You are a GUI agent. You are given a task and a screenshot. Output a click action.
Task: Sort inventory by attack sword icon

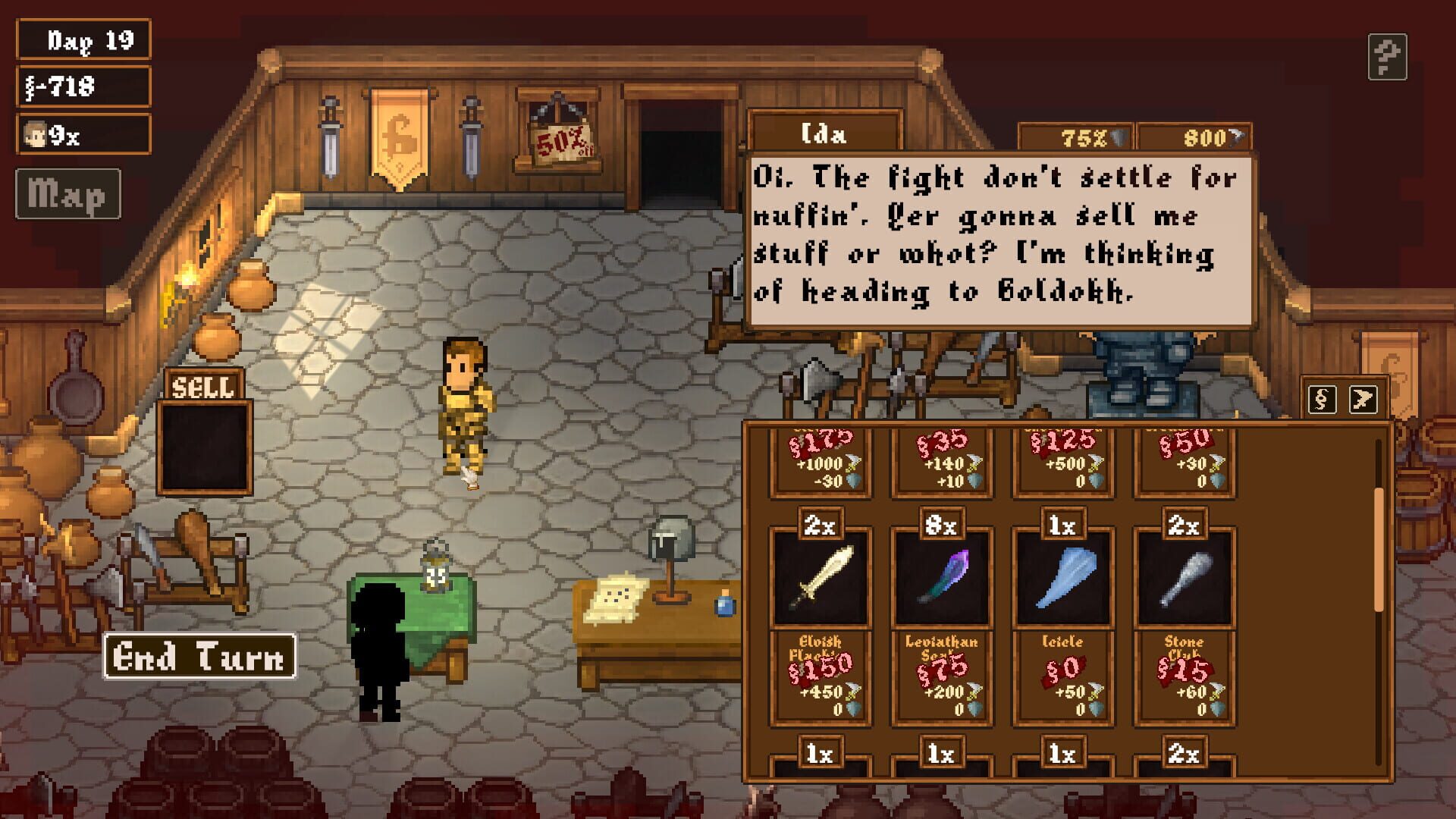pyautogui.click(x=1363, y=400)
